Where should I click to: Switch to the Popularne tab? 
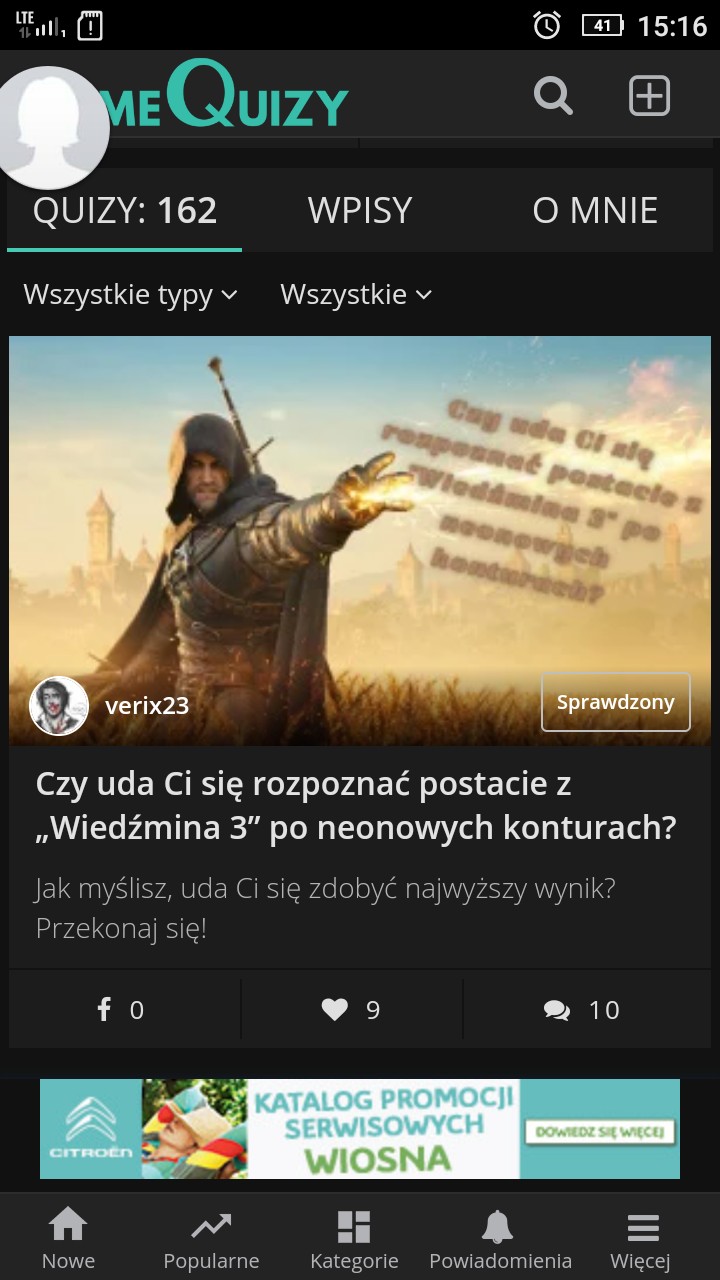(211, 1238)
